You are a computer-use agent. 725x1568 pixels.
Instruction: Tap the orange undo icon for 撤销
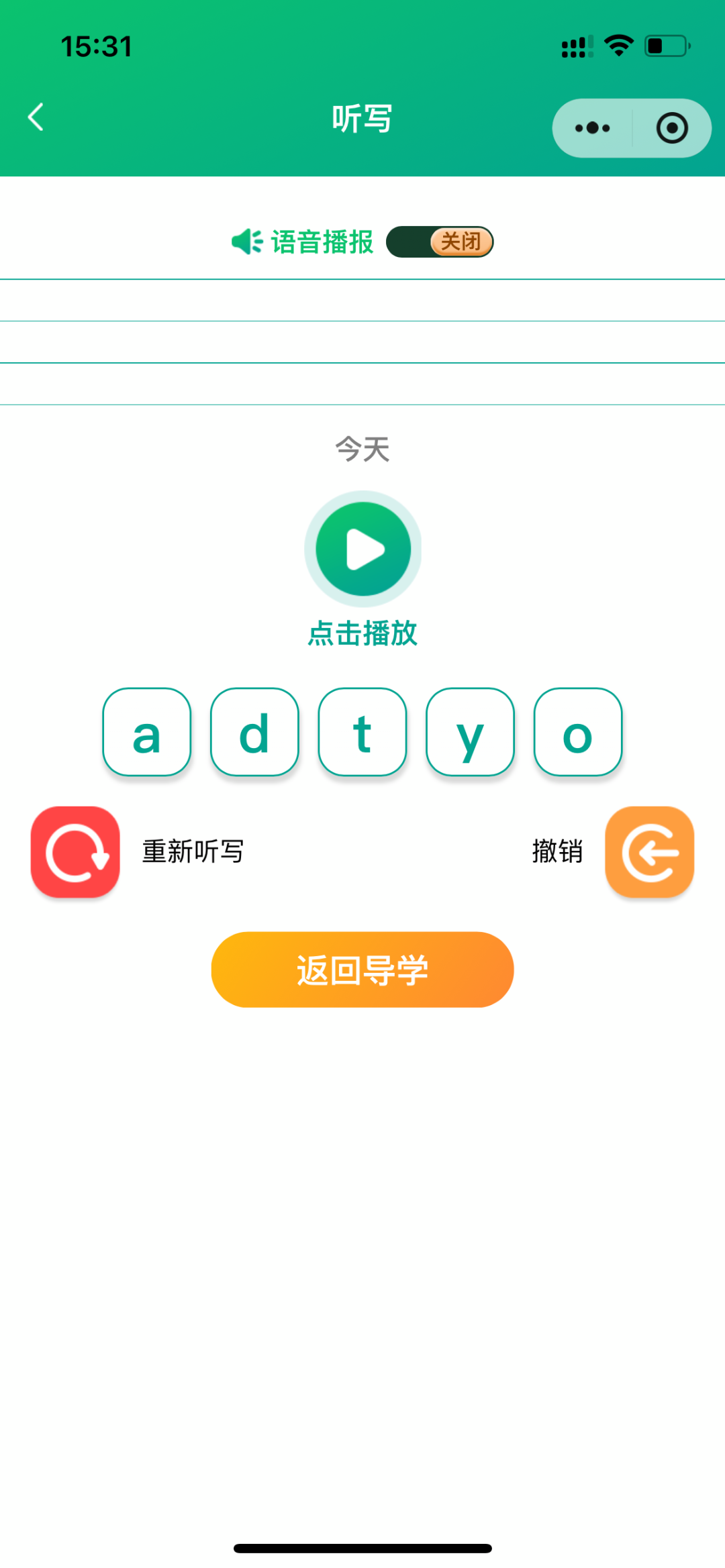[648, 852]
